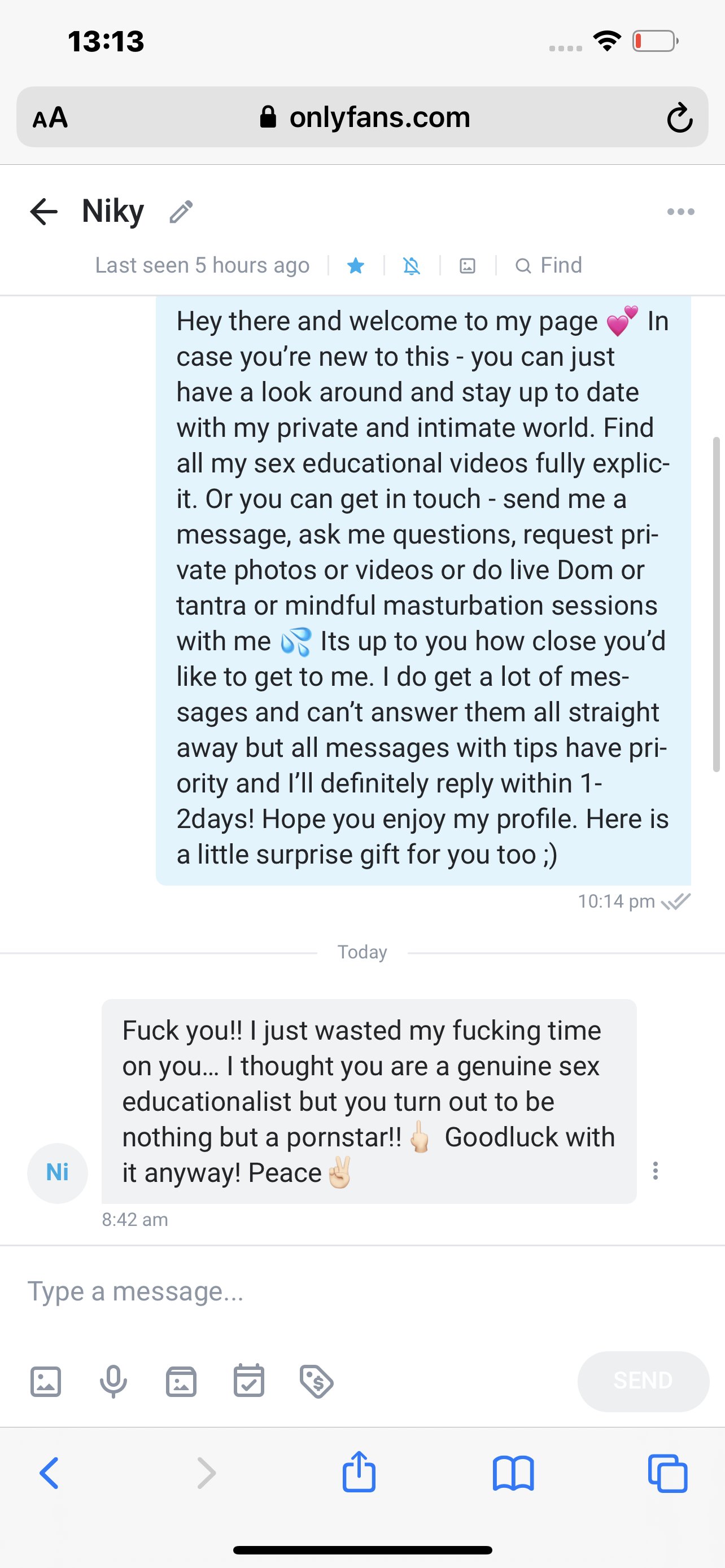725x1568 pixels.
Task: Toggle muted notifications bell
Action: click(x=412, y=265)
